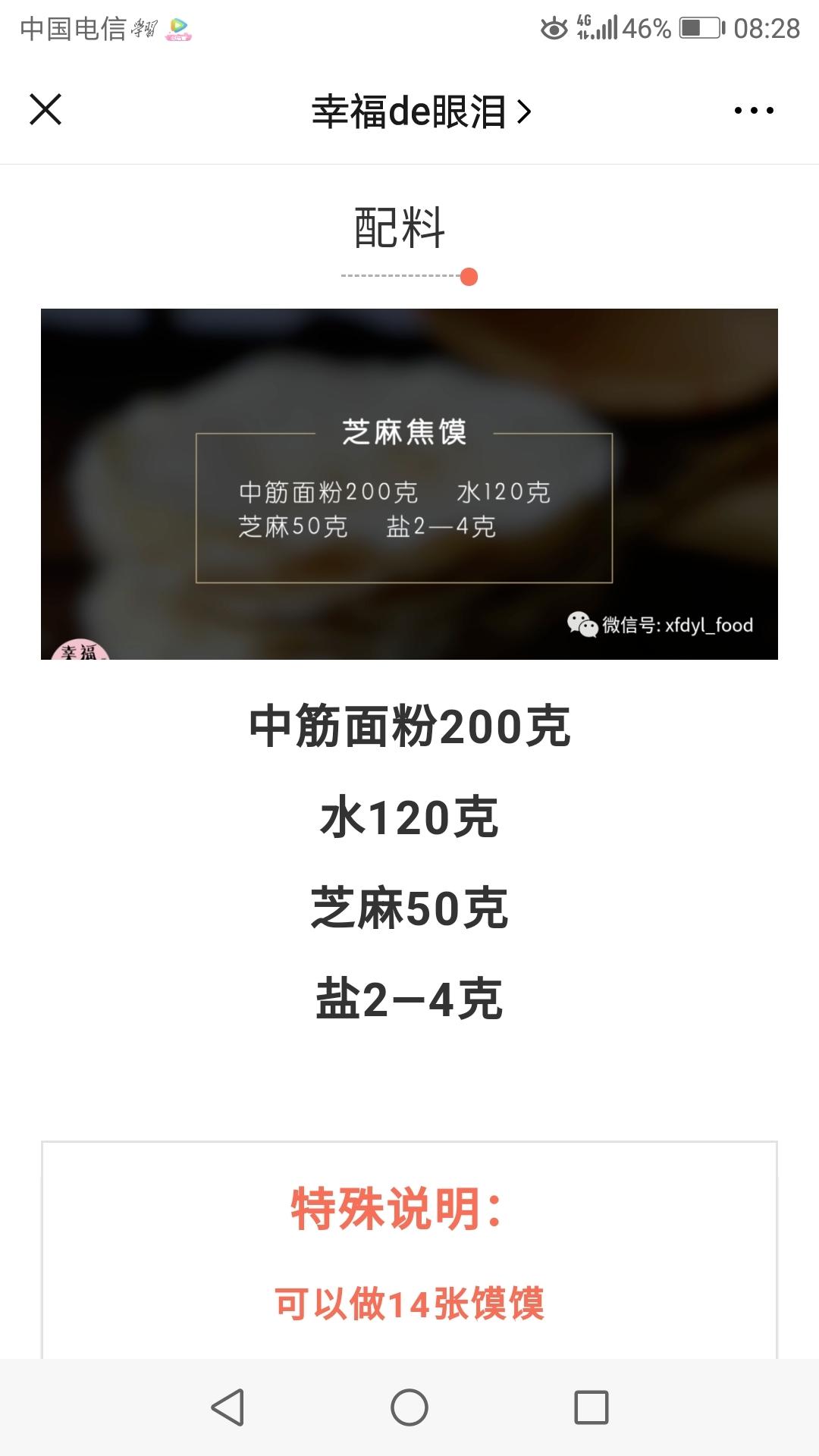Open the 幸福de眼泪 account profile
819x1456 pixels.
point(421,111)
